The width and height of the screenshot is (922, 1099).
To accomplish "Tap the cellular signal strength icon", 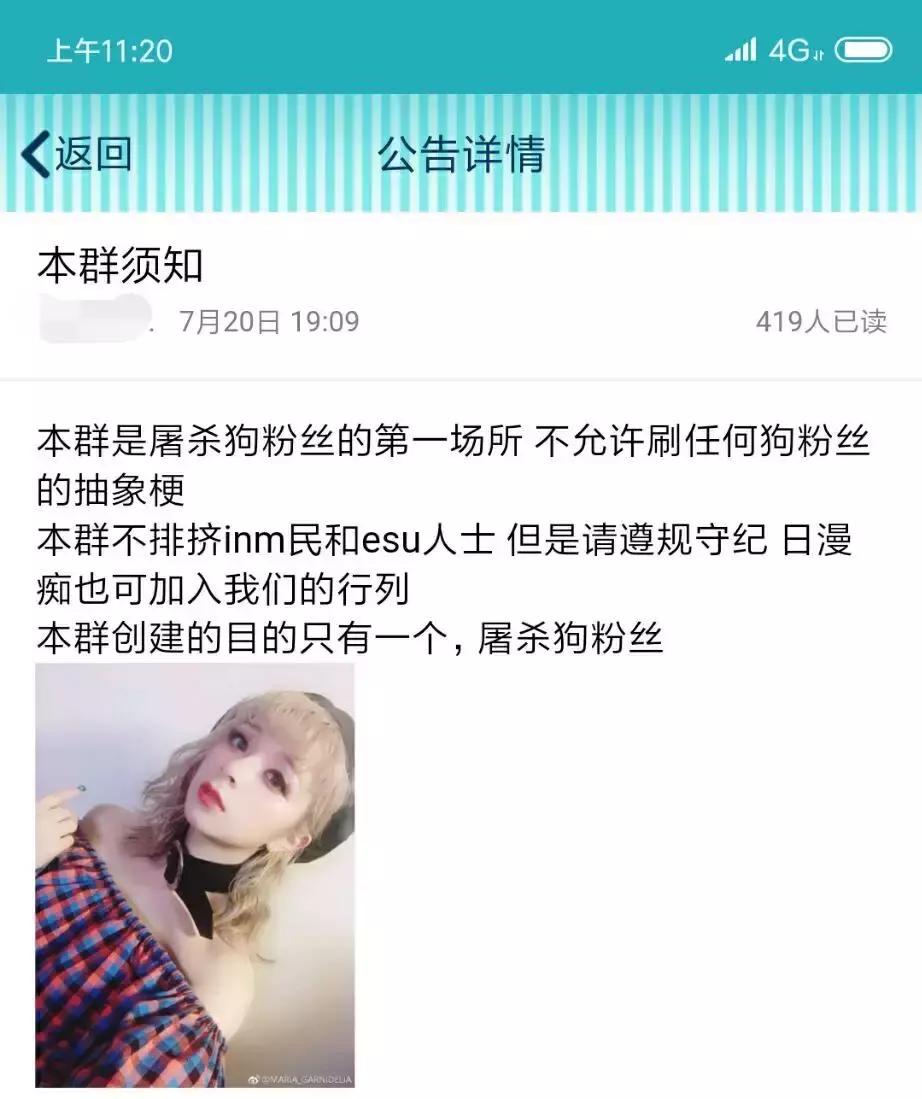I will (740, 50).
